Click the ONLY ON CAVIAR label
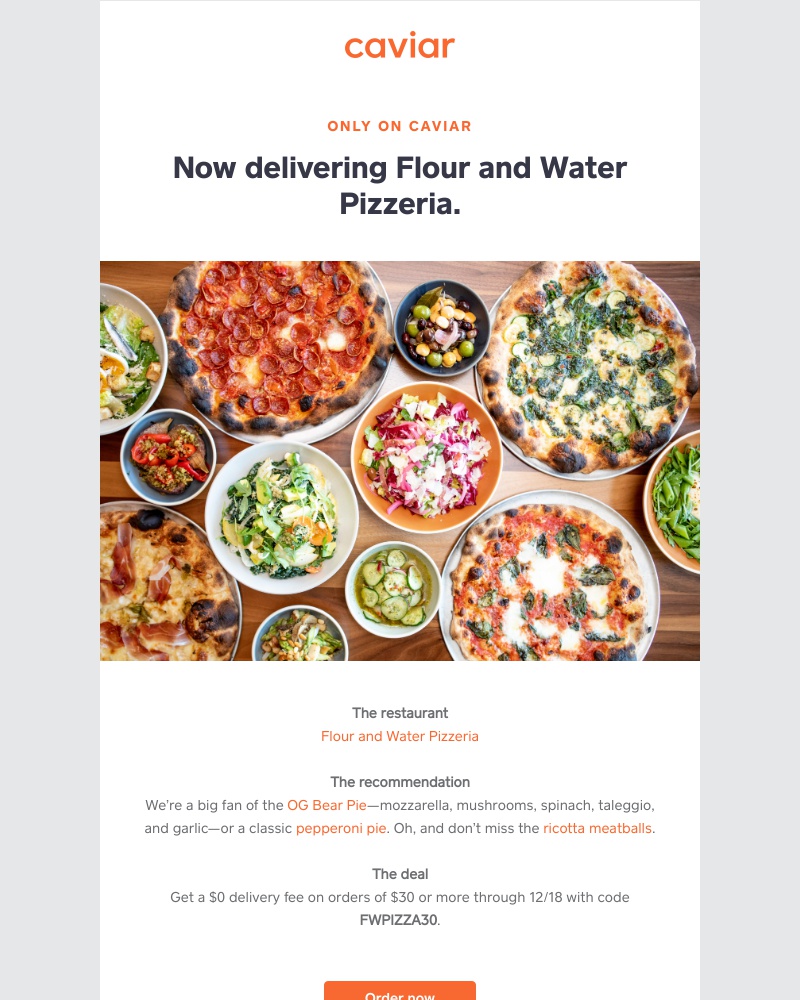 click(x=399, y=126)
